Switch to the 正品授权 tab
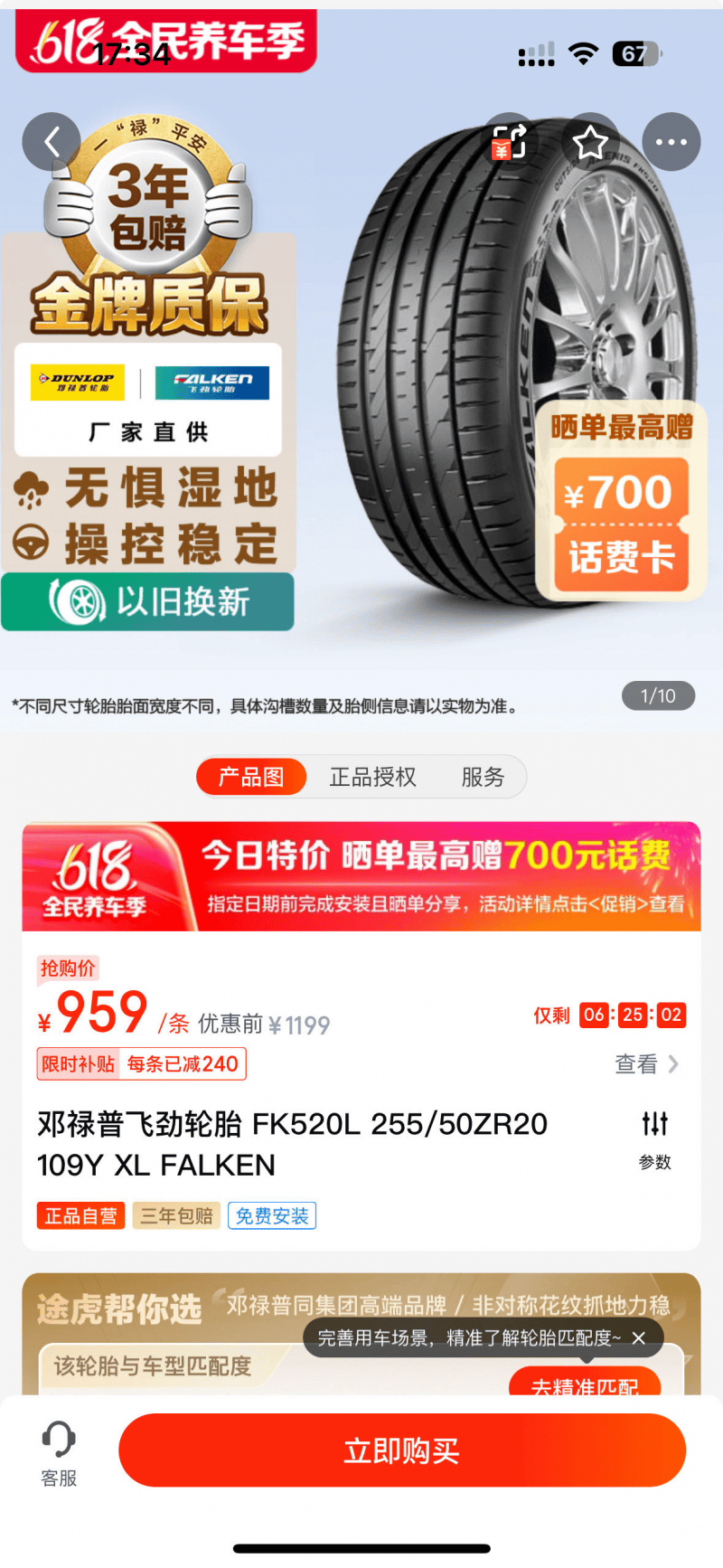Viewport: 723px width, 1568px height. pos(372,777)
